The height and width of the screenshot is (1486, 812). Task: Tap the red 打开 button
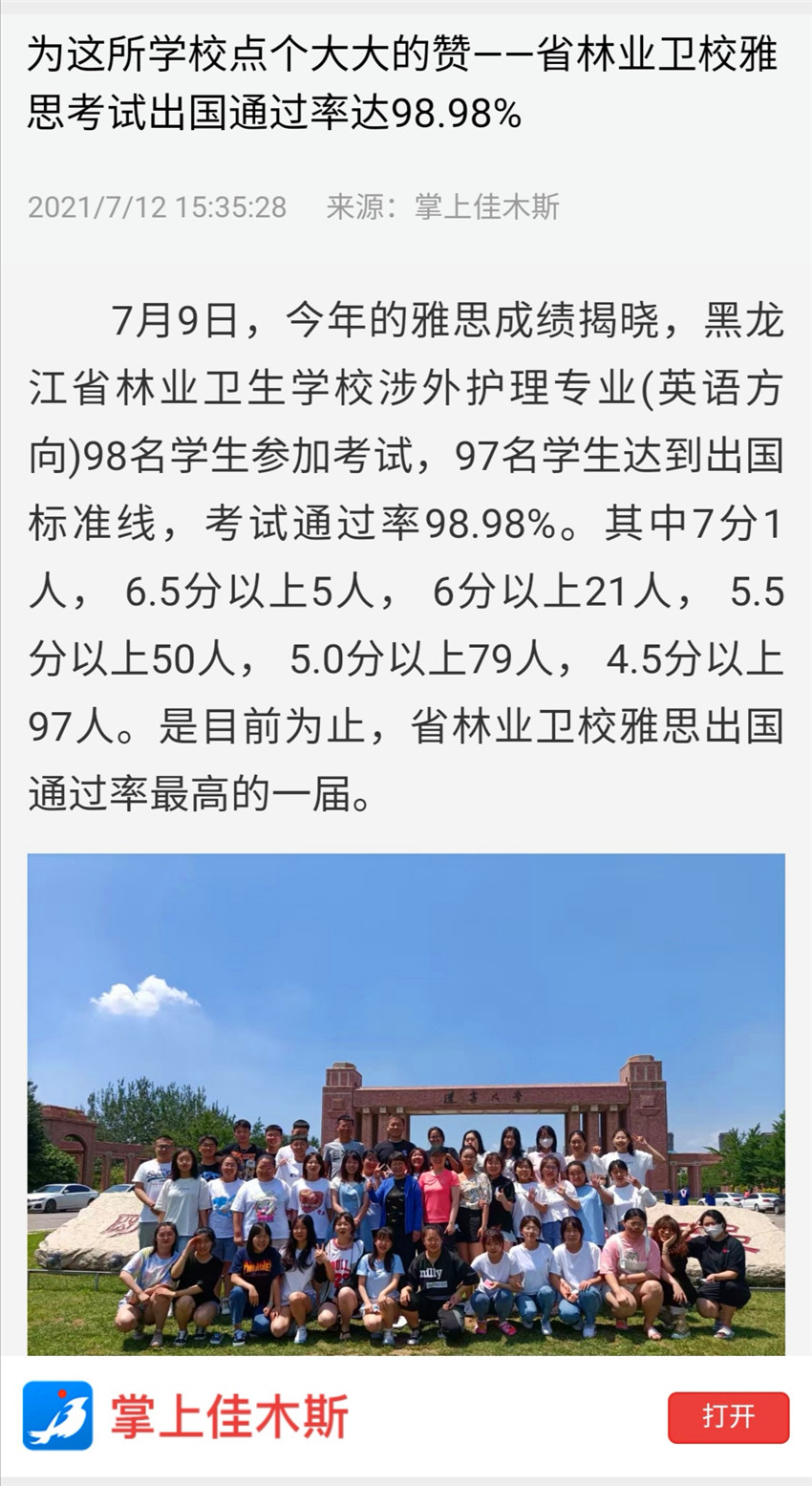[x=728, y=1416]
